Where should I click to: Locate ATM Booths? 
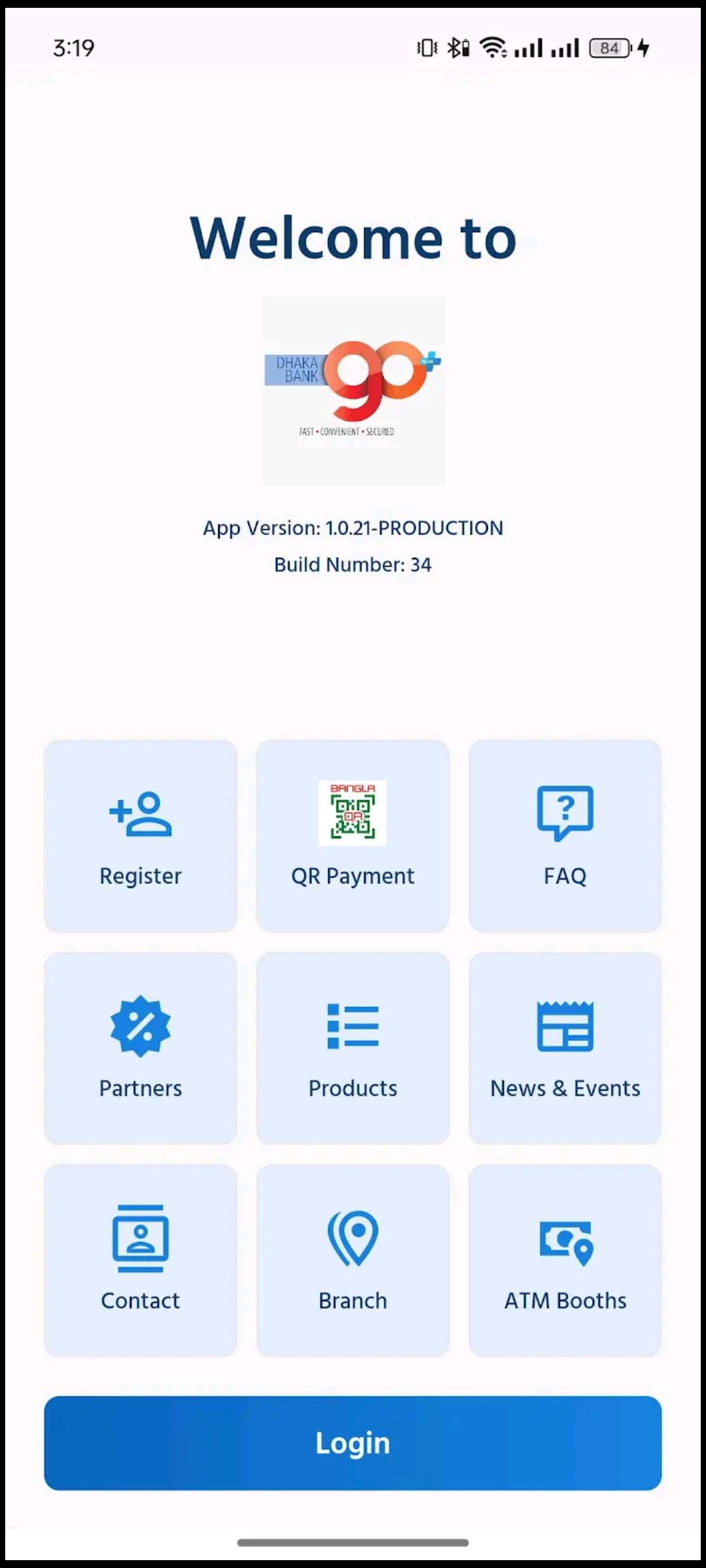pos(565,1260)
